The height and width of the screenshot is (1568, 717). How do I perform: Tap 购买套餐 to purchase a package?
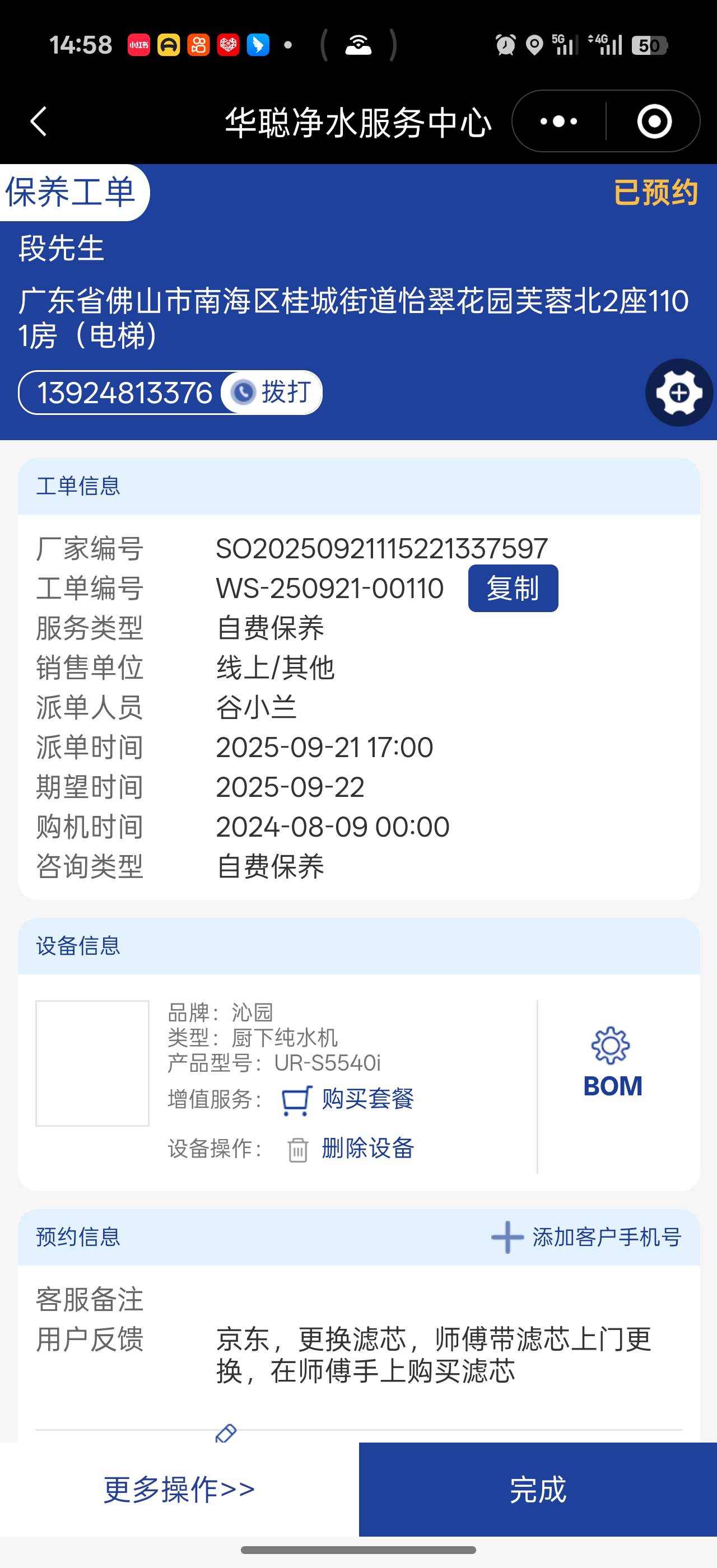366,1099
